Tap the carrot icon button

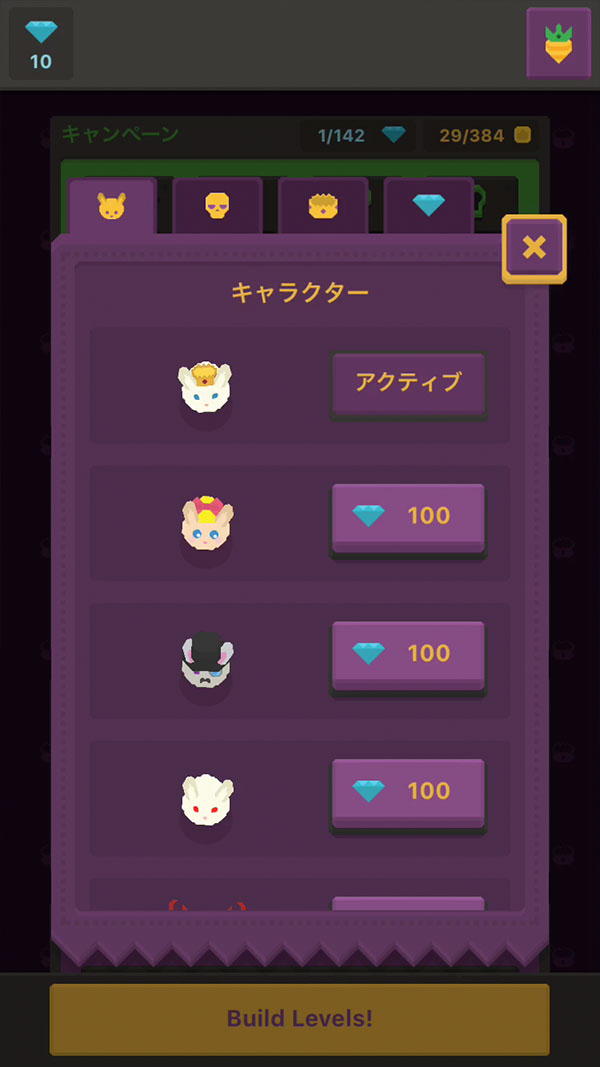pyautogui.click(x=558, y=43)
